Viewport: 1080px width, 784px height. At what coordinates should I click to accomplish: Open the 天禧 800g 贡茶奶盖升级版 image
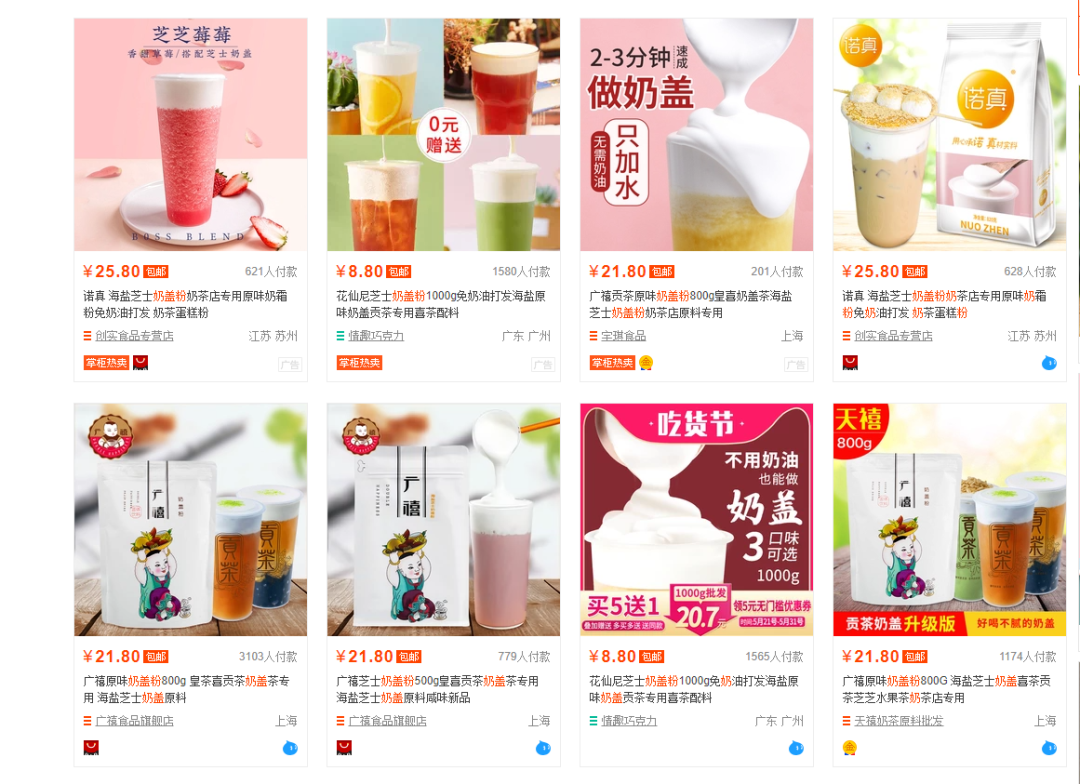[949, 520]
